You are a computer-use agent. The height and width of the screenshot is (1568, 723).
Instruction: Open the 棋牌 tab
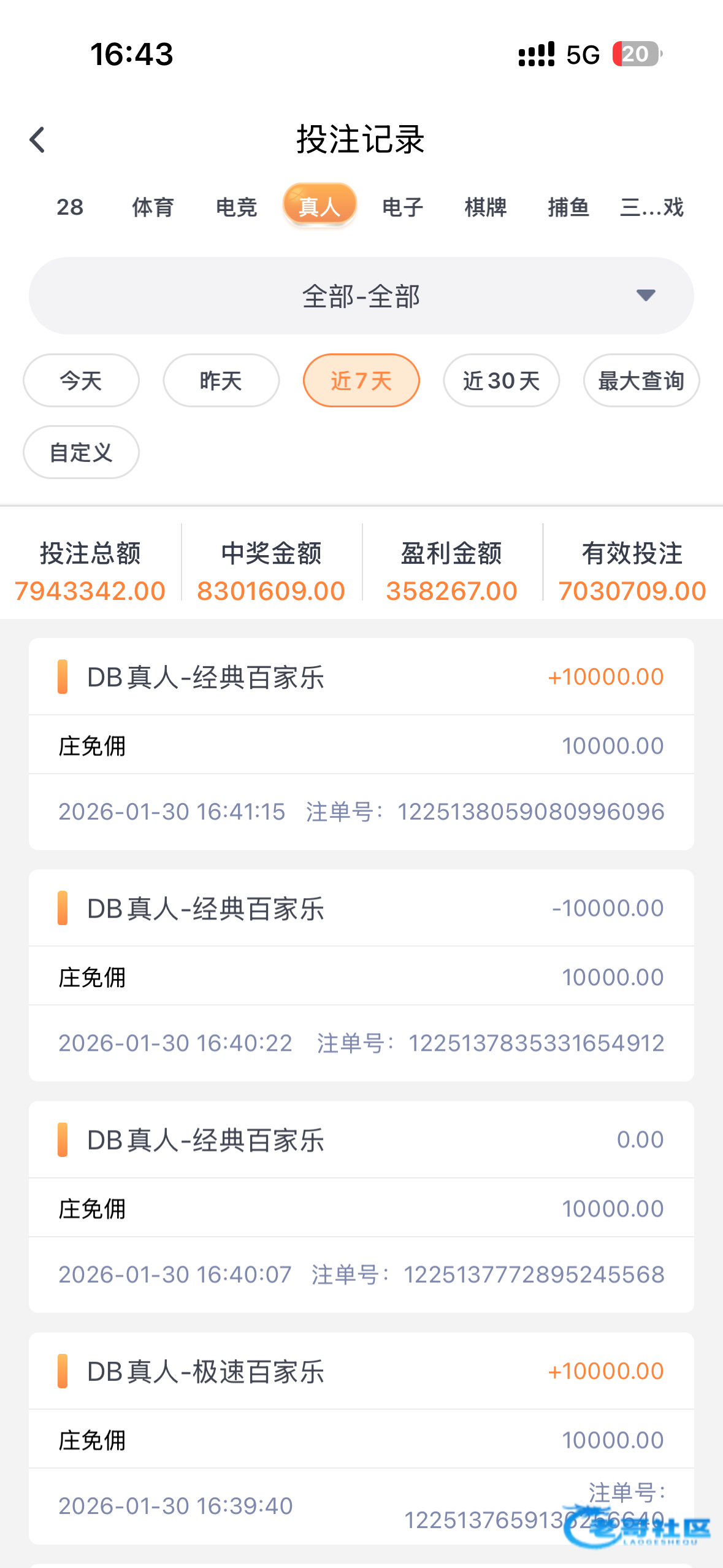(486, 207)
